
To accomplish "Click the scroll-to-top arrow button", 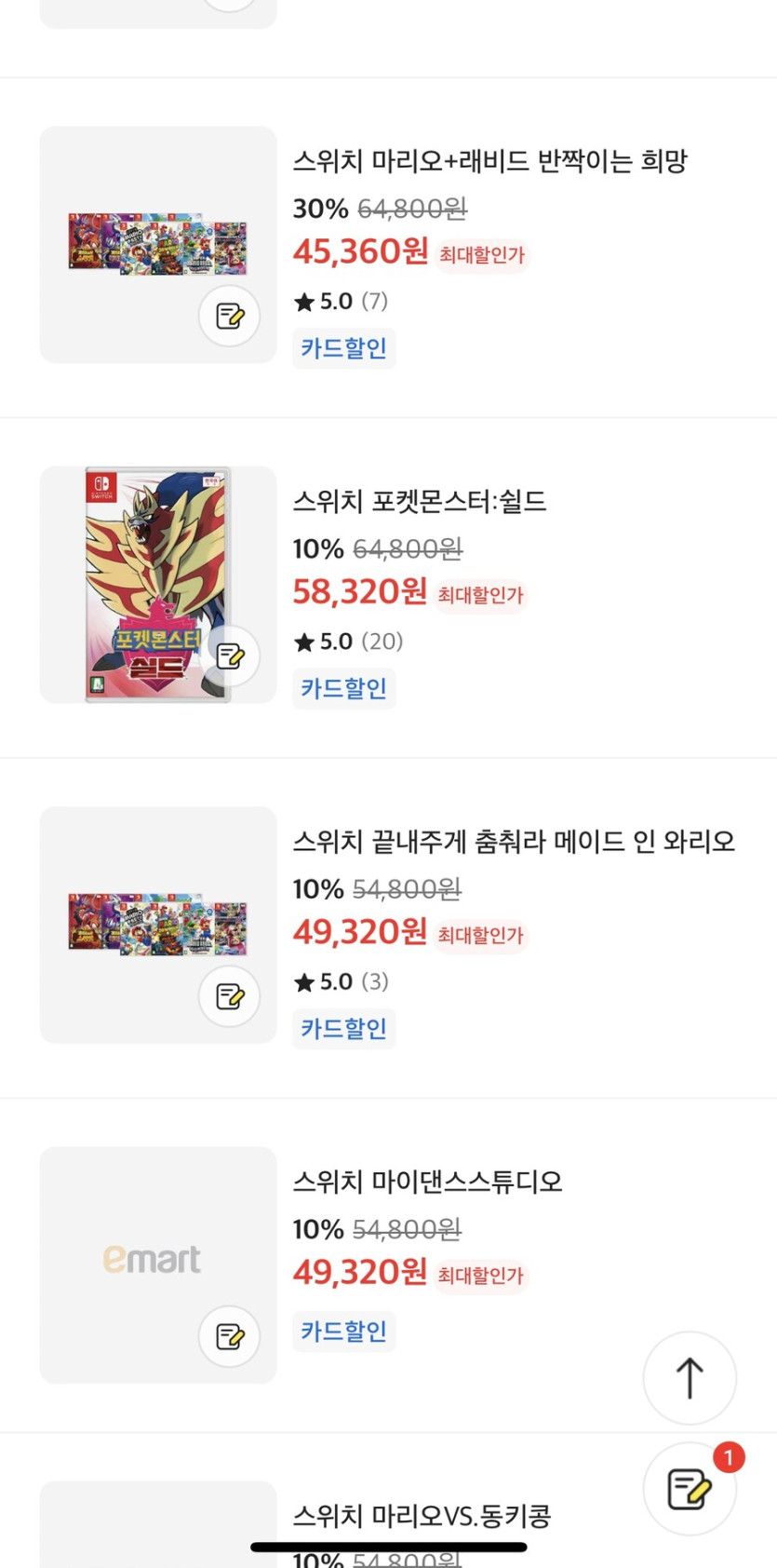I will coord(690,1378).
